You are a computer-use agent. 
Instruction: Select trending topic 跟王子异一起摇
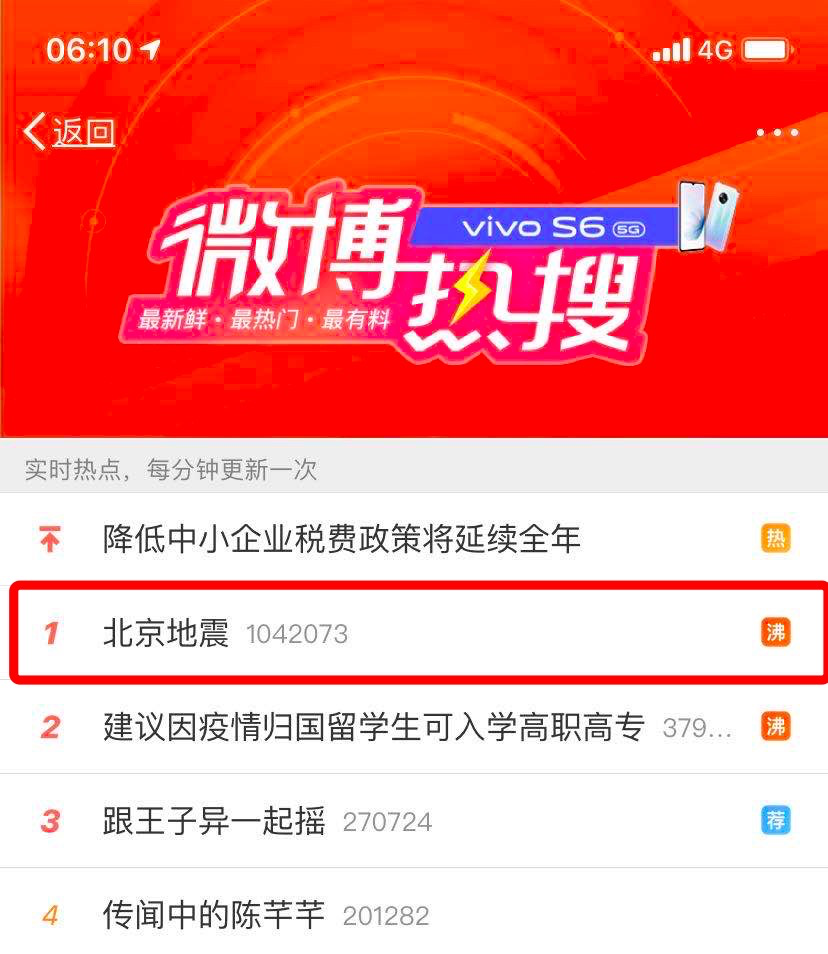(214, 822)
